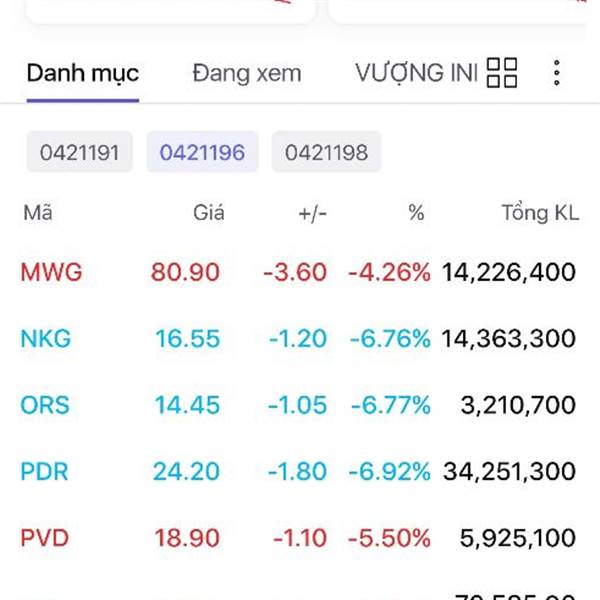Sort the list by Tổng KL column
Screen dimensions: 600x600
539,212
